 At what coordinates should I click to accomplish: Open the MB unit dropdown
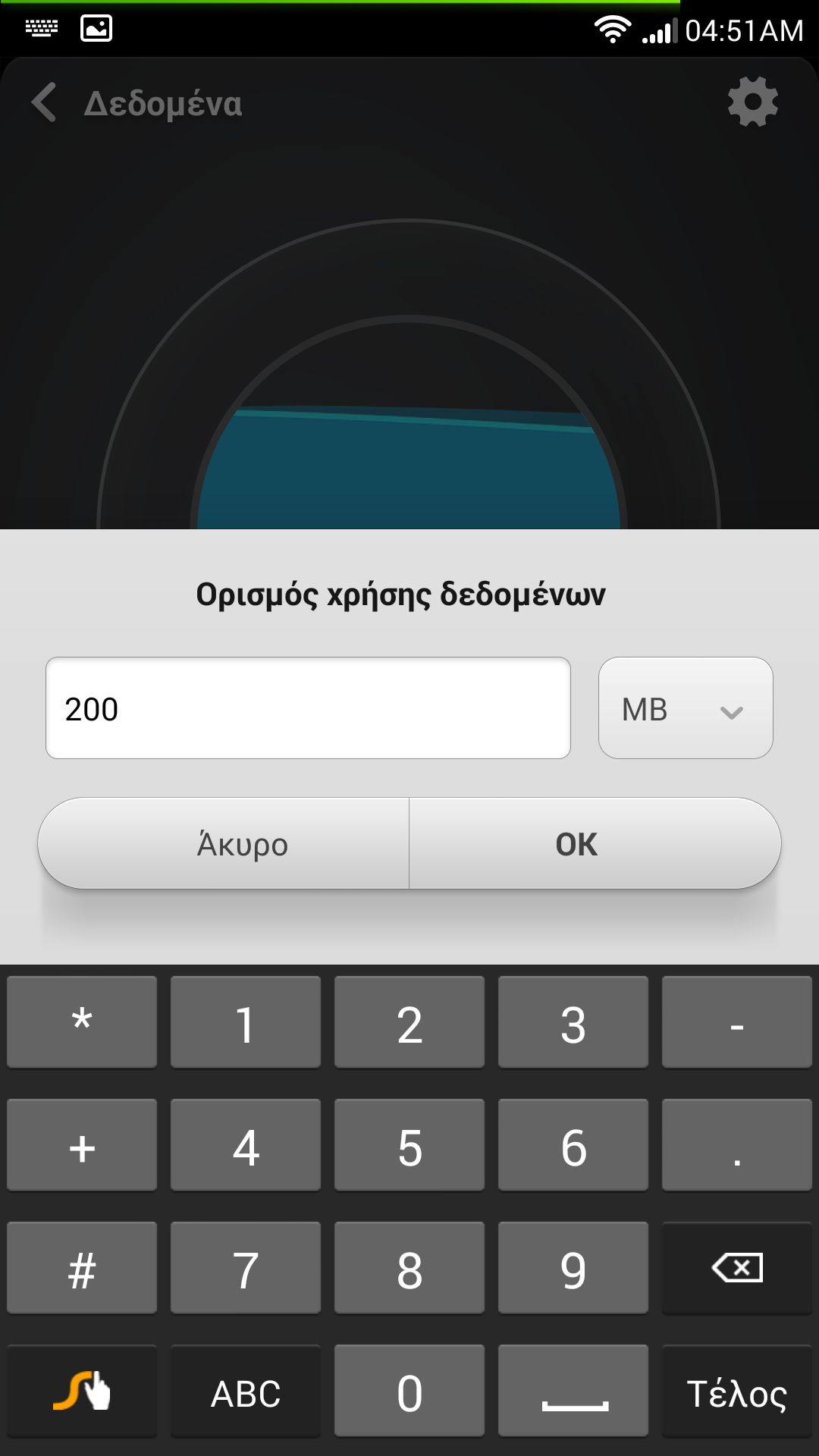(x=686, y=708)
